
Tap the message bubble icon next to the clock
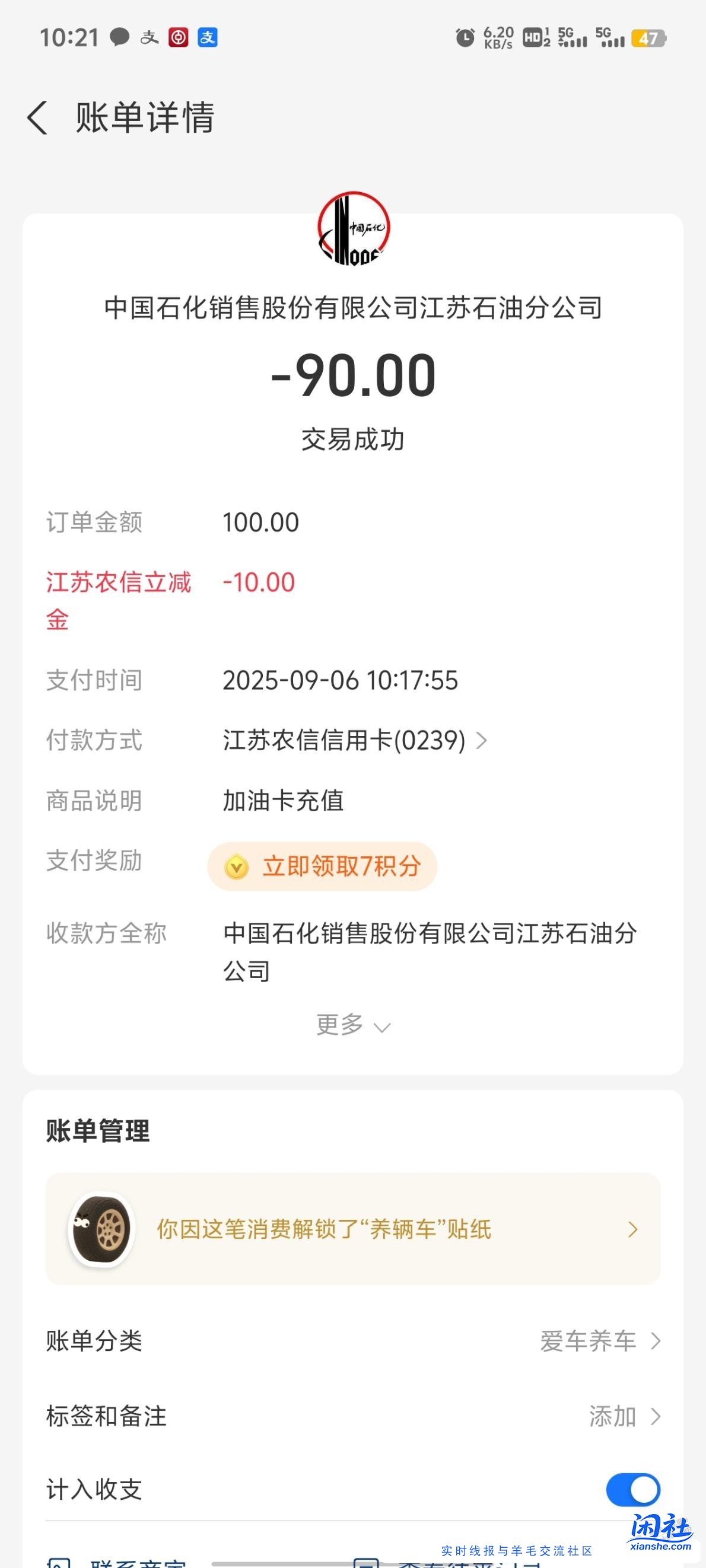119,38
